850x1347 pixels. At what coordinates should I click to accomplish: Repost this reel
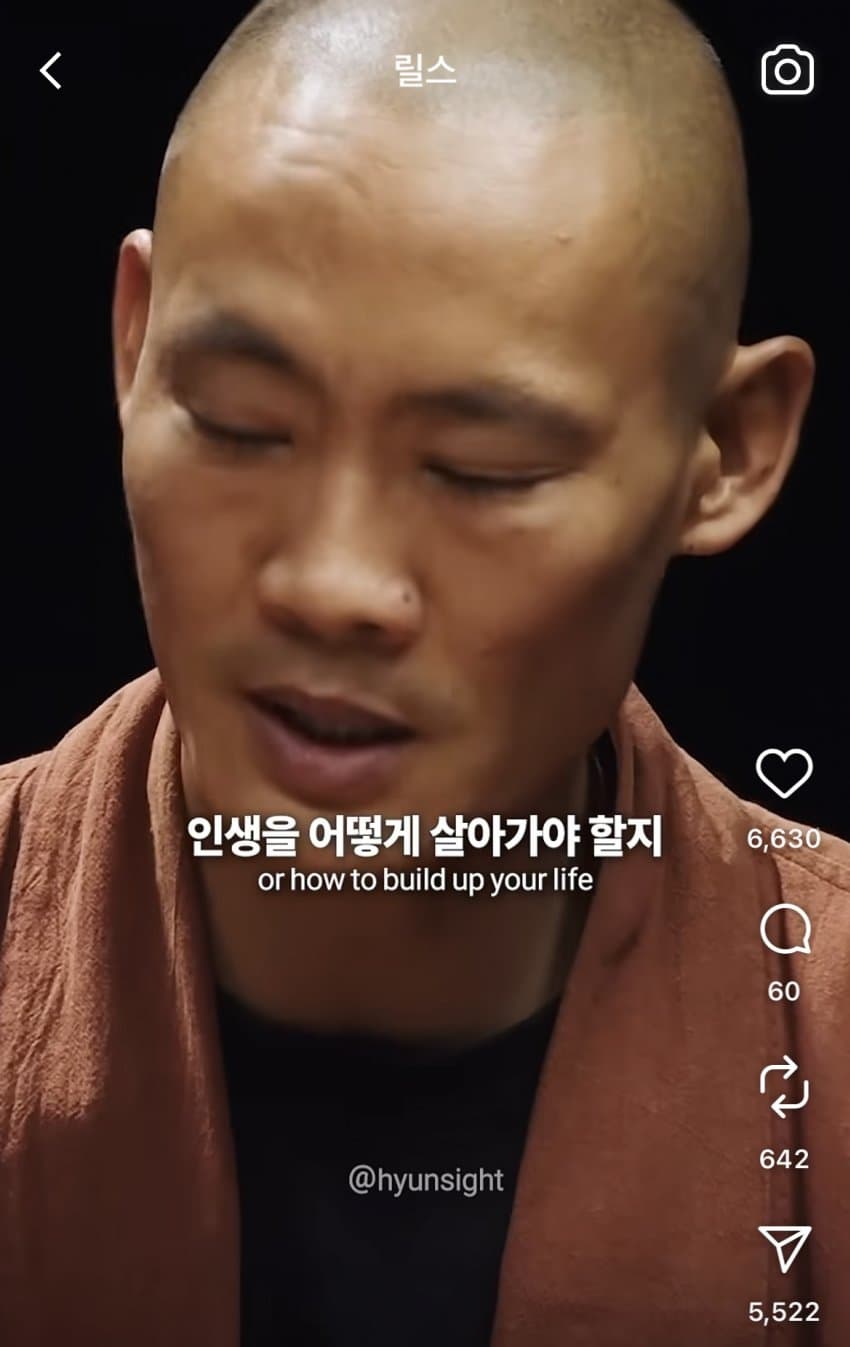point(784,1089)
